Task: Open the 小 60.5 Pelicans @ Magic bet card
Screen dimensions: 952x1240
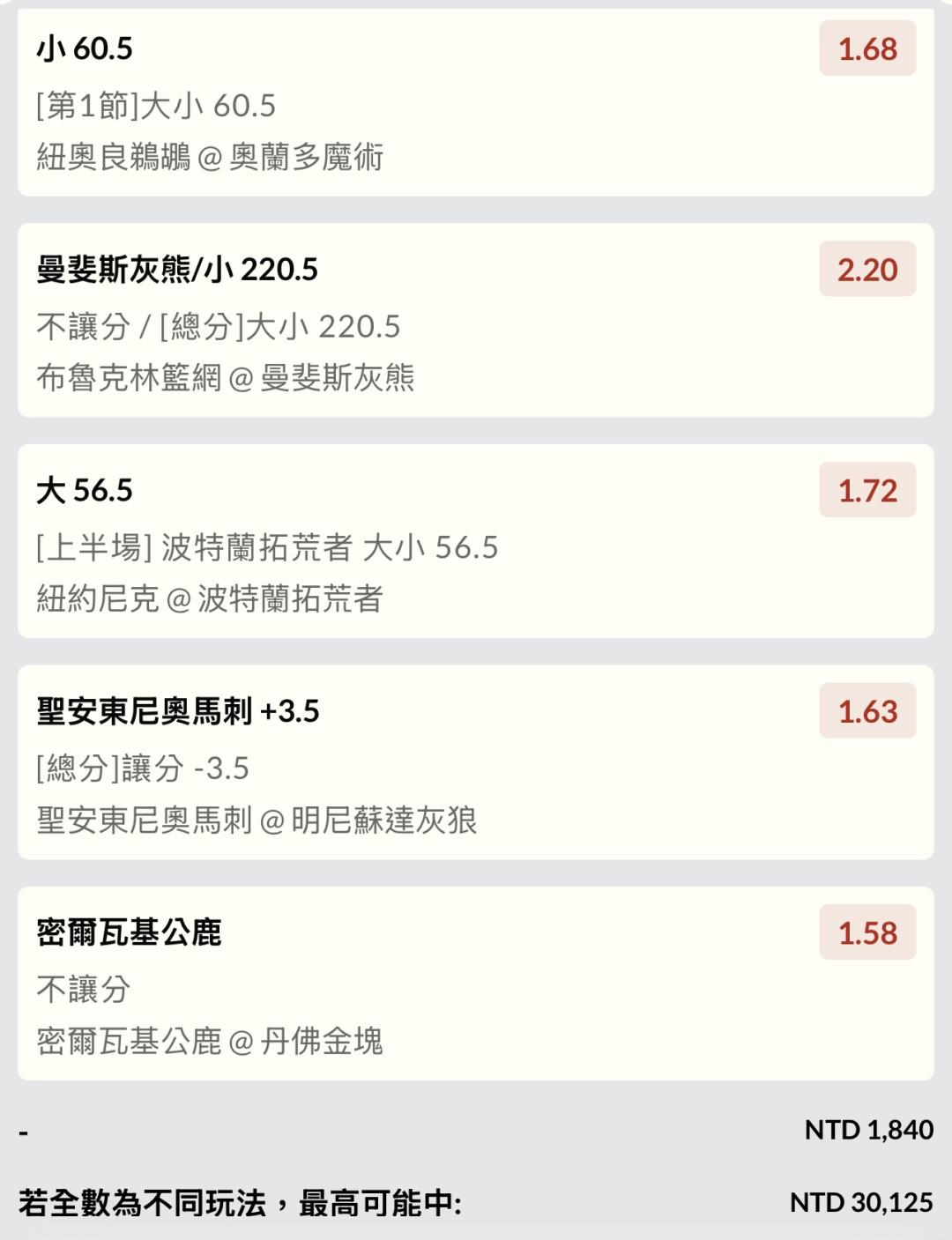Action: click(x=475, y=102)
